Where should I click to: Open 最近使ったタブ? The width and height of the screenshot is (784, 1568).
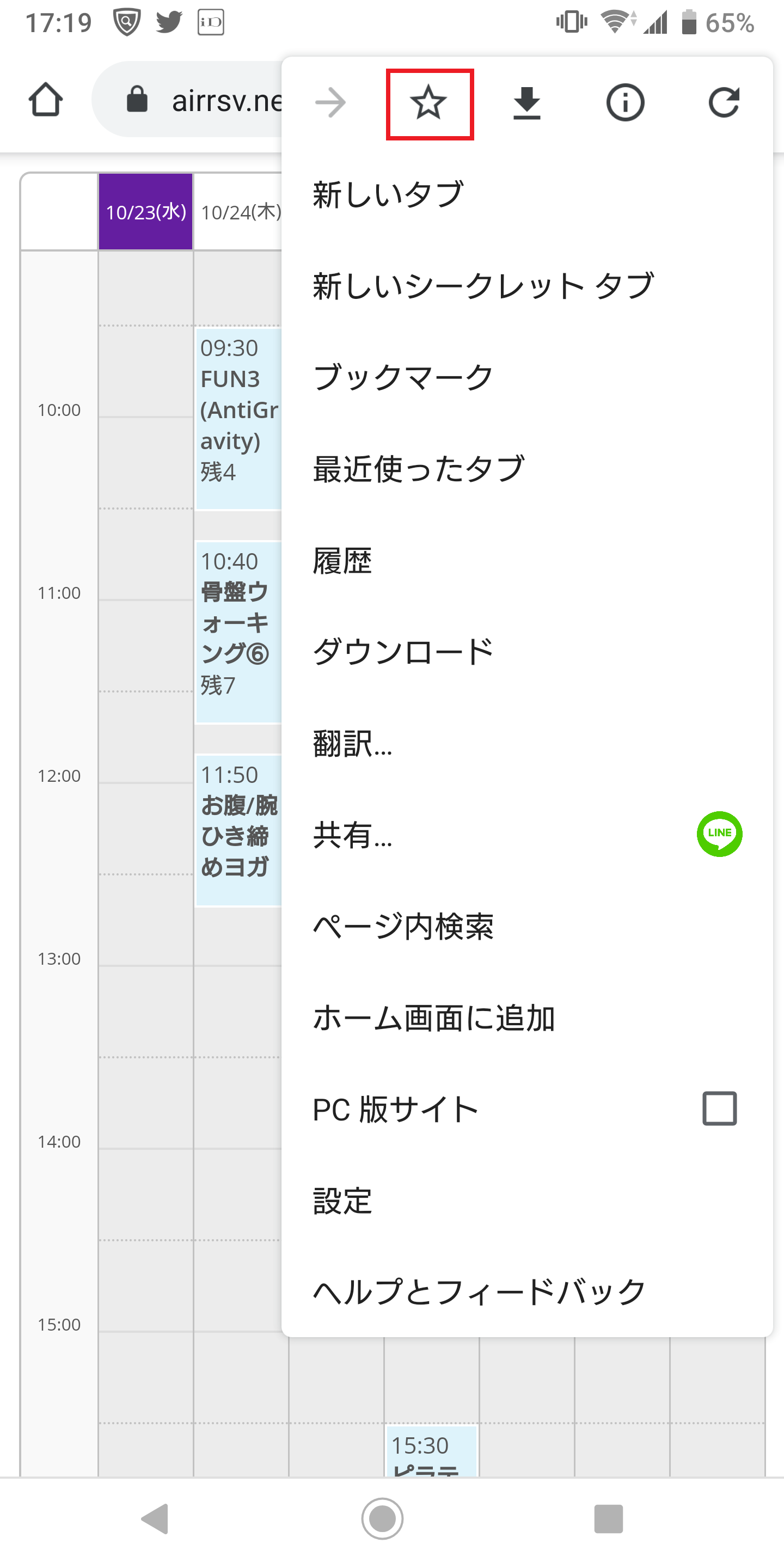click(526, 469)
